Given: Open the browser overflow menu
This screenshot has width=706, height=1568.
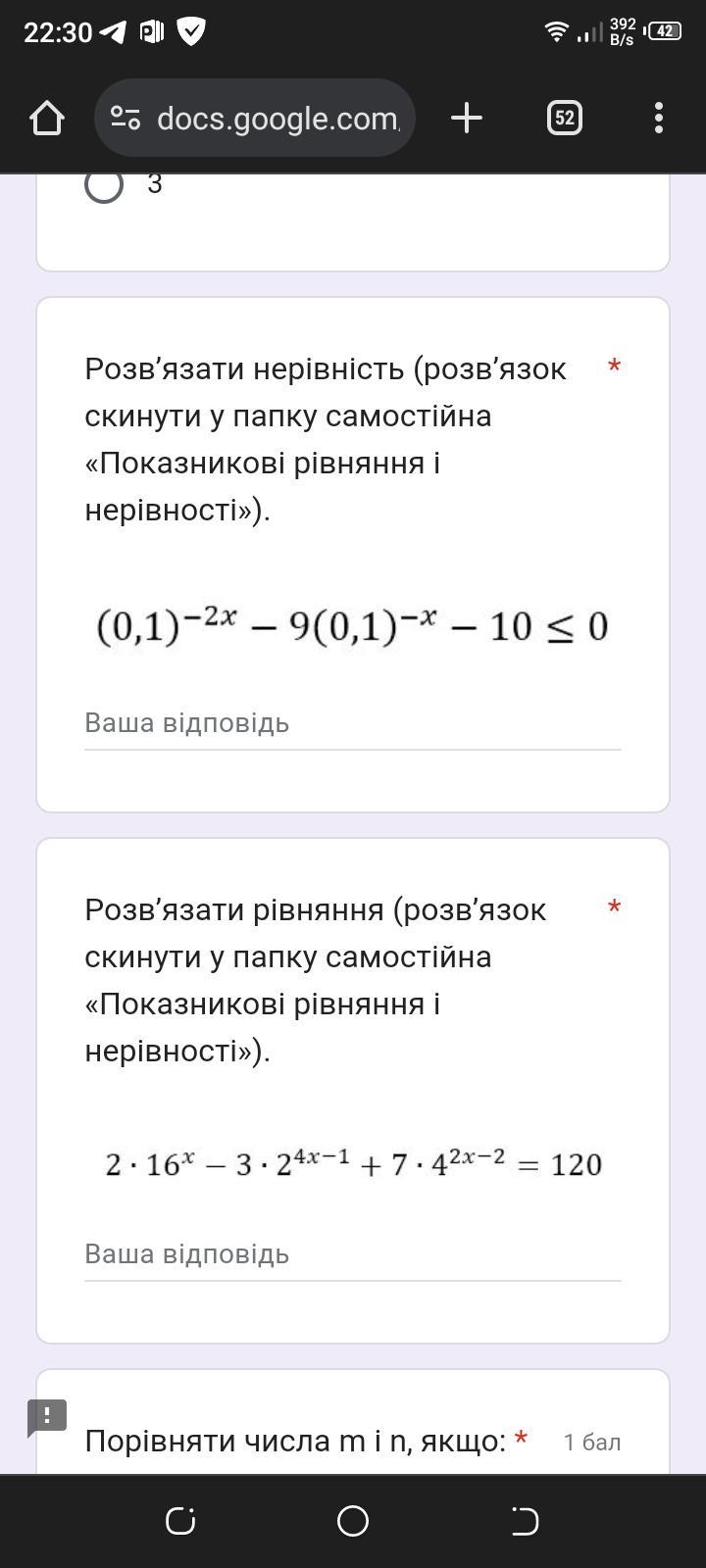Looking at the screenshot, I should [658, 119].
